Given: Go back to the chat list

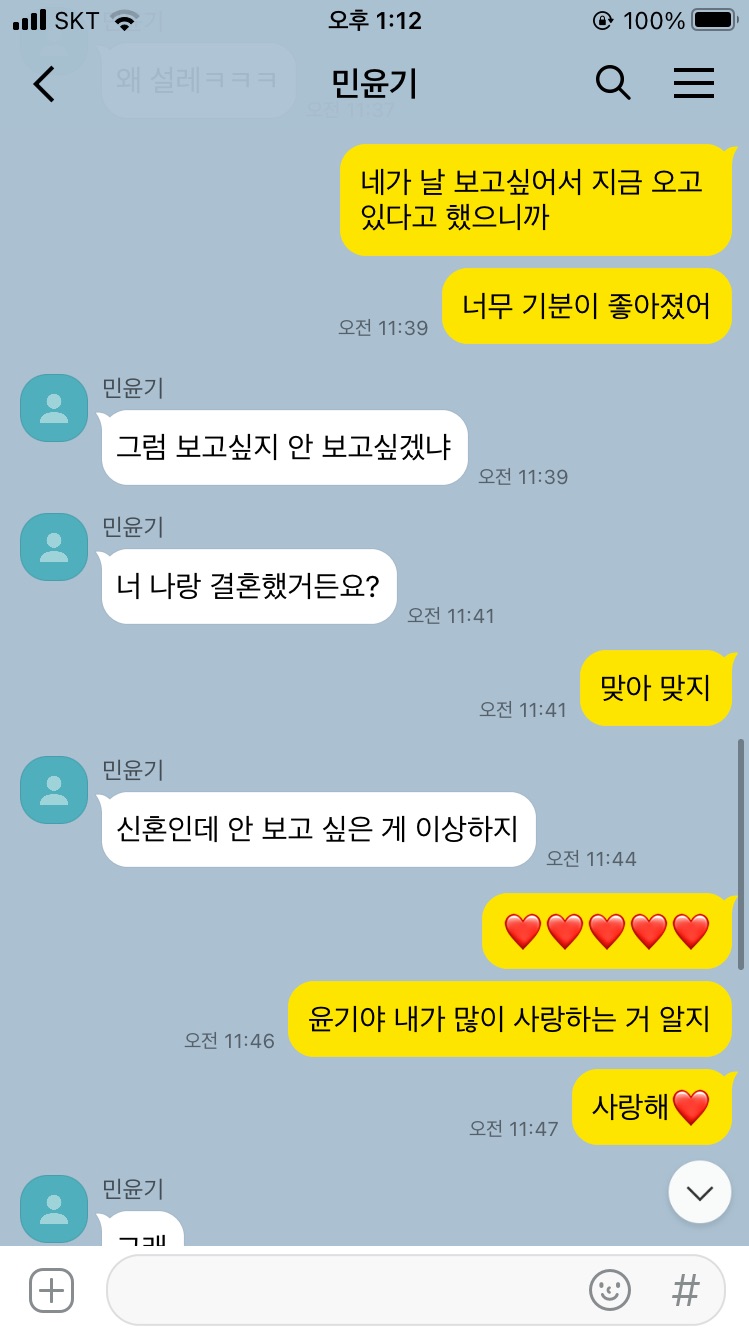Looking at the screenshot, I should coord(44,84).
